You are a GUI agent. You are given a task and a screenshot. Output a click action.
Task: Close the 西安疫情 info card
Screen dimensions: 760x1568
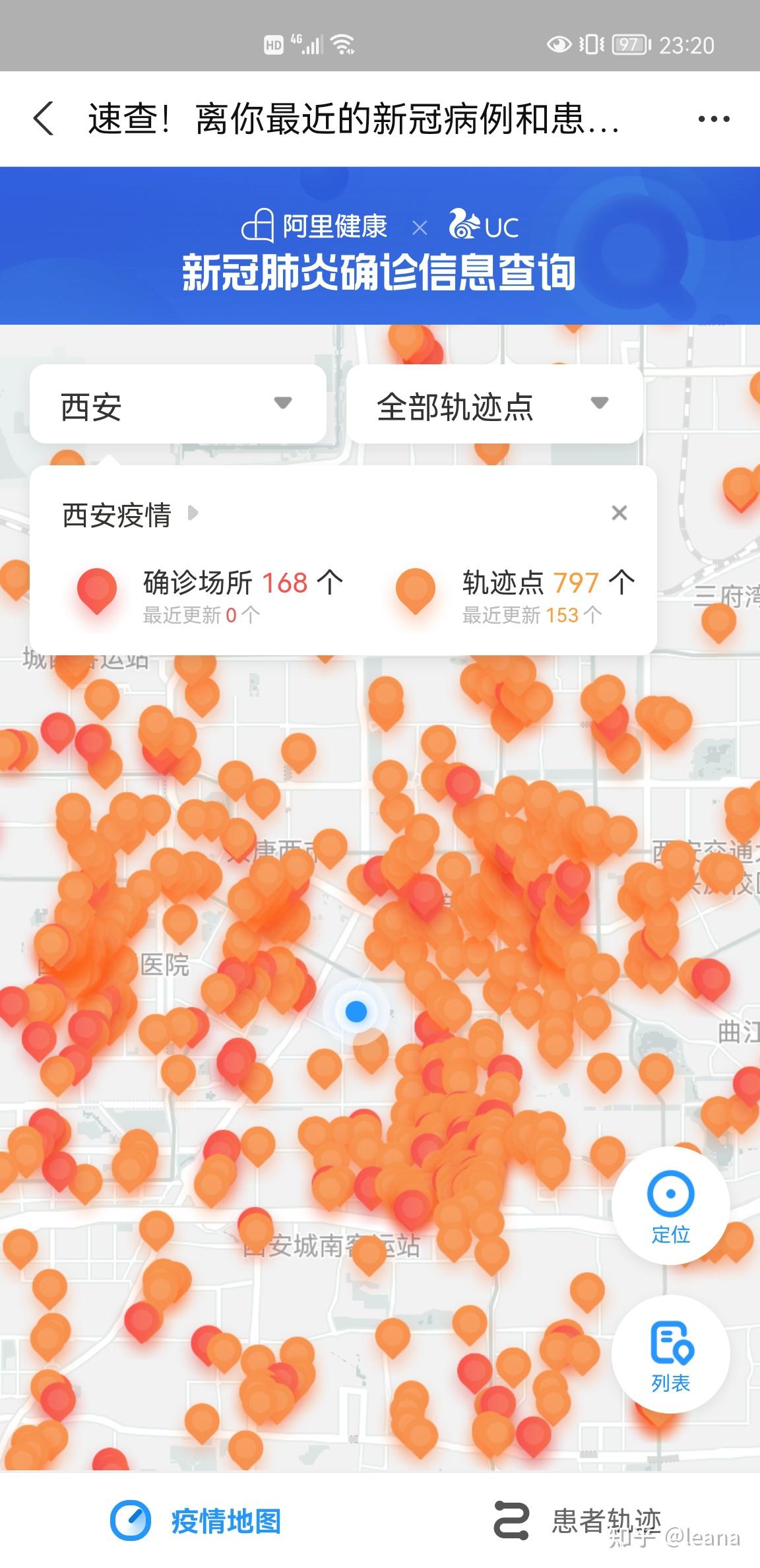(x=619, y=513)
